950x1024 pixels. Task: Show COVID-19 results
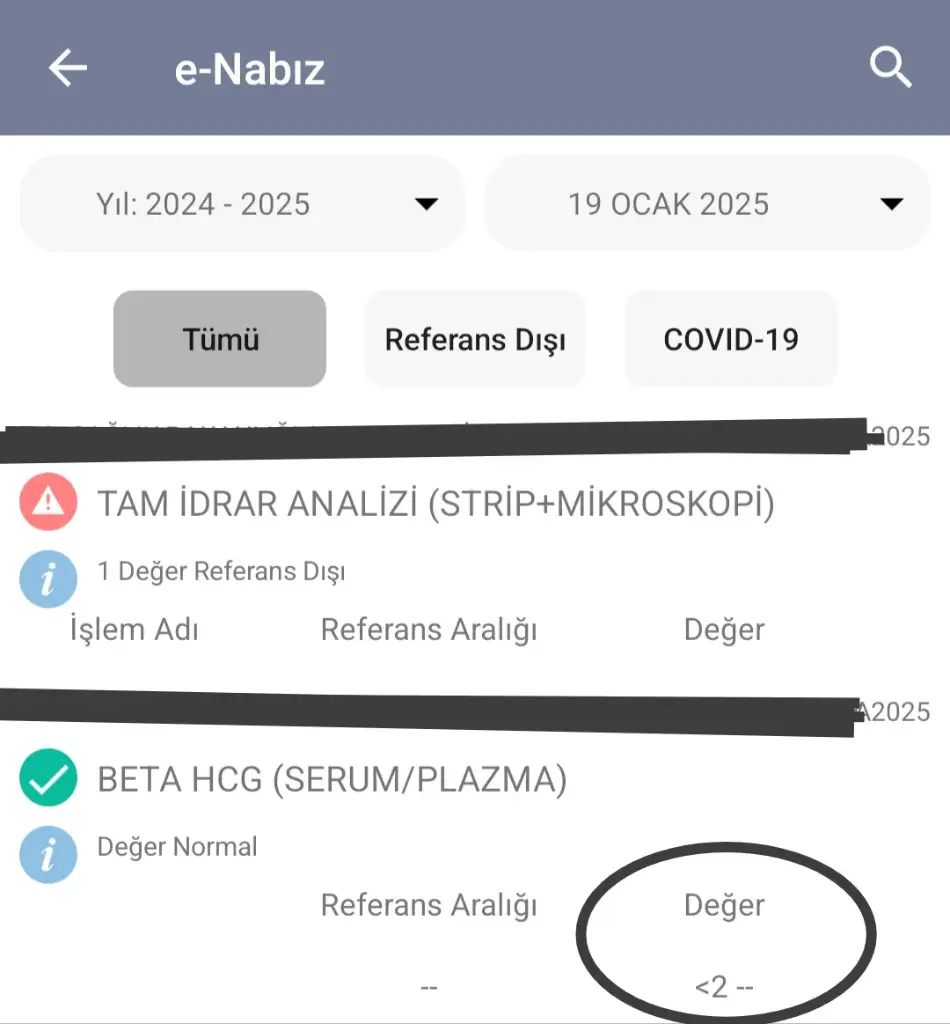731,339
